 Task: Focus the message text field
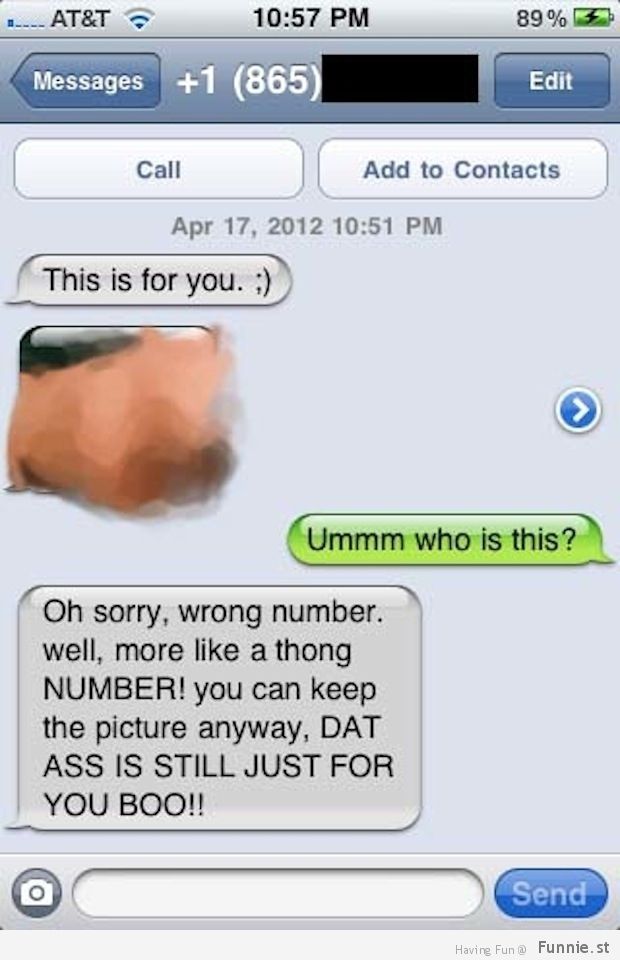pos(278,893)
